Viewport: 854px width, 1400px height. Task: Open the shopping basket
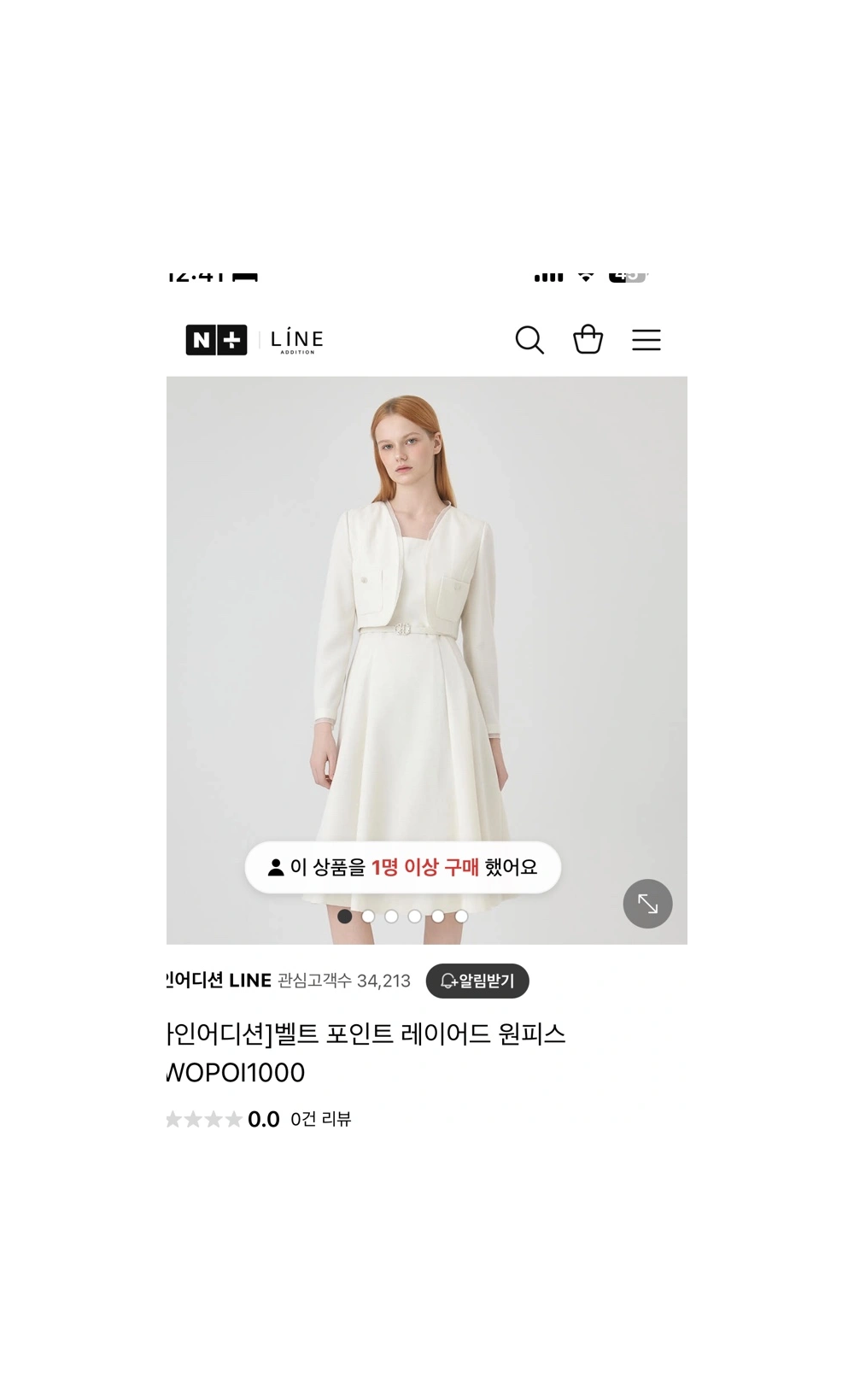click(588, 339)
